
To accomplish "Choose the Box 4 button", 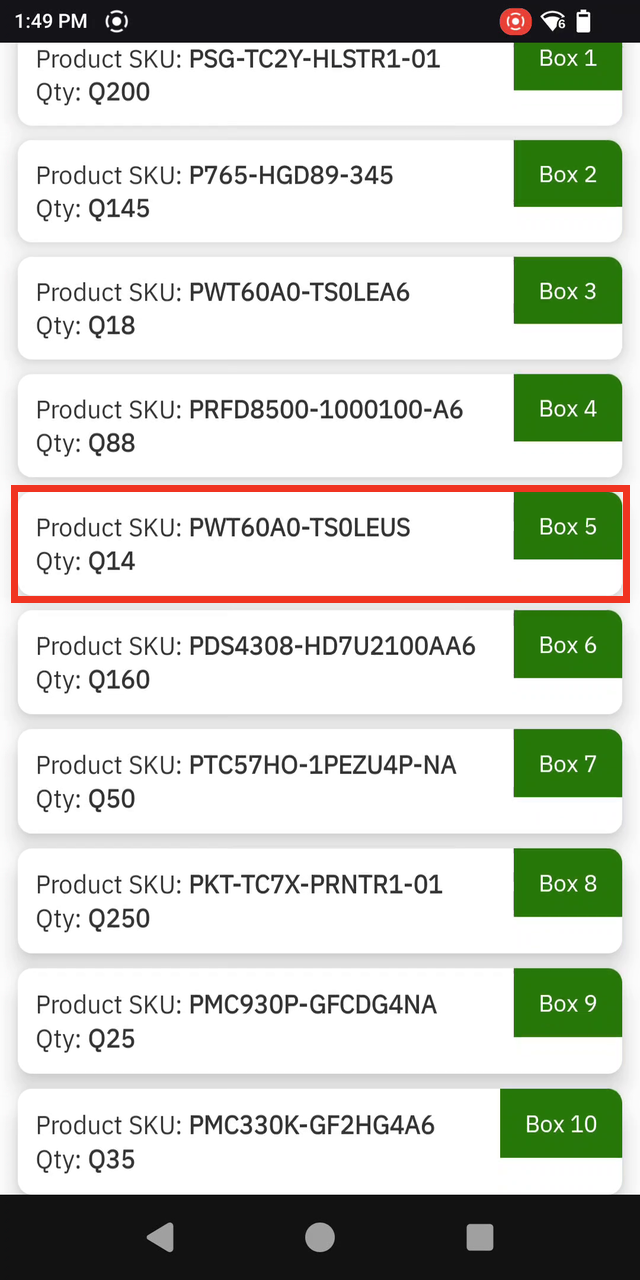I will 568,408.
